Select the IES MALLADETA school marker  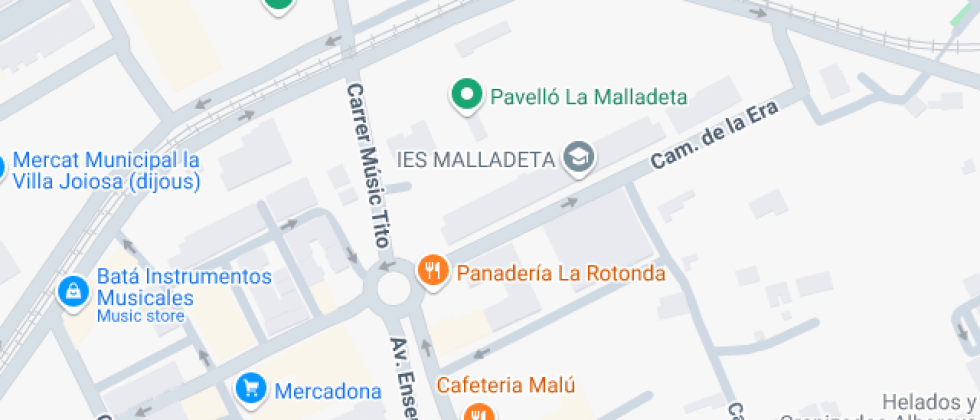click(x=578, y=158)
